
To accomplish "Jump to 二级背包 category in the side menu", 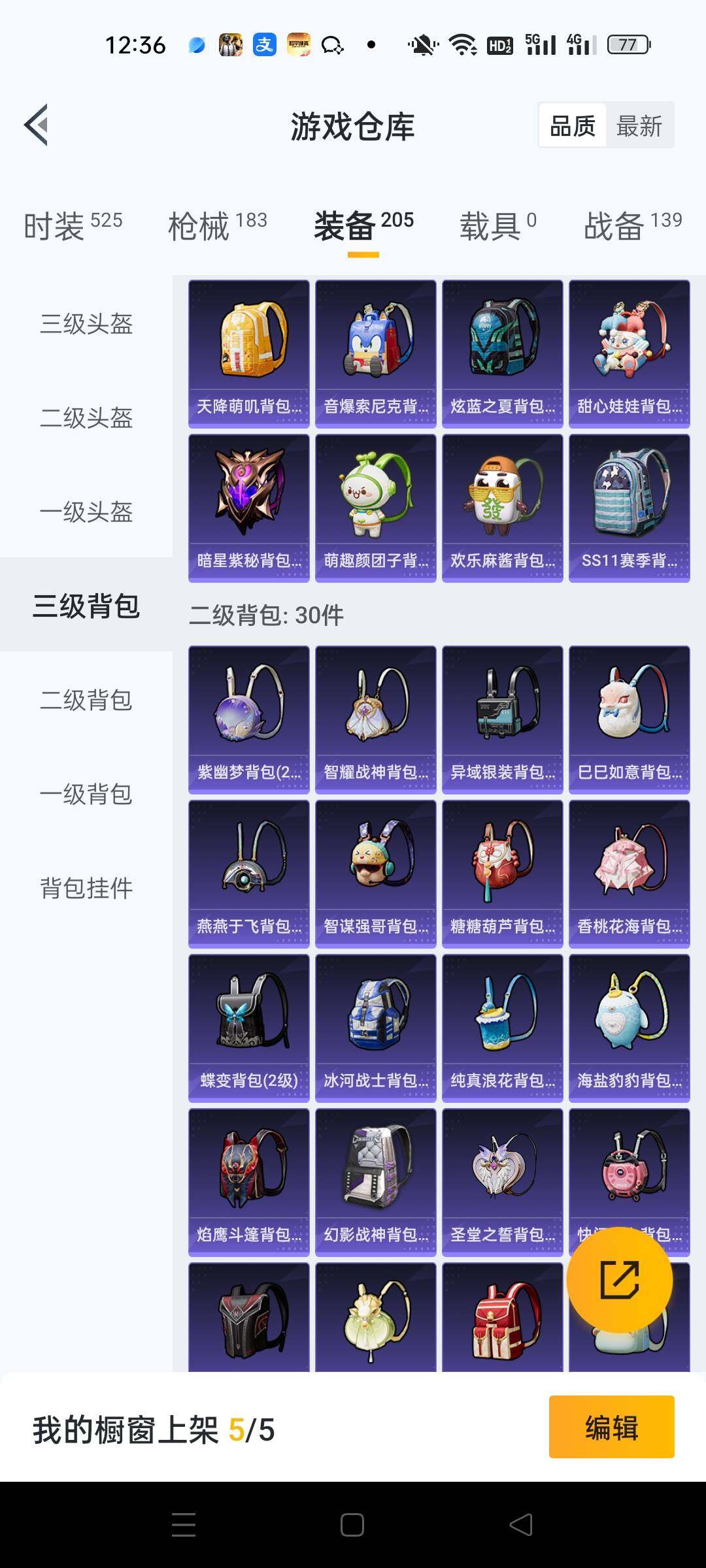I will [x=86, y=700].
